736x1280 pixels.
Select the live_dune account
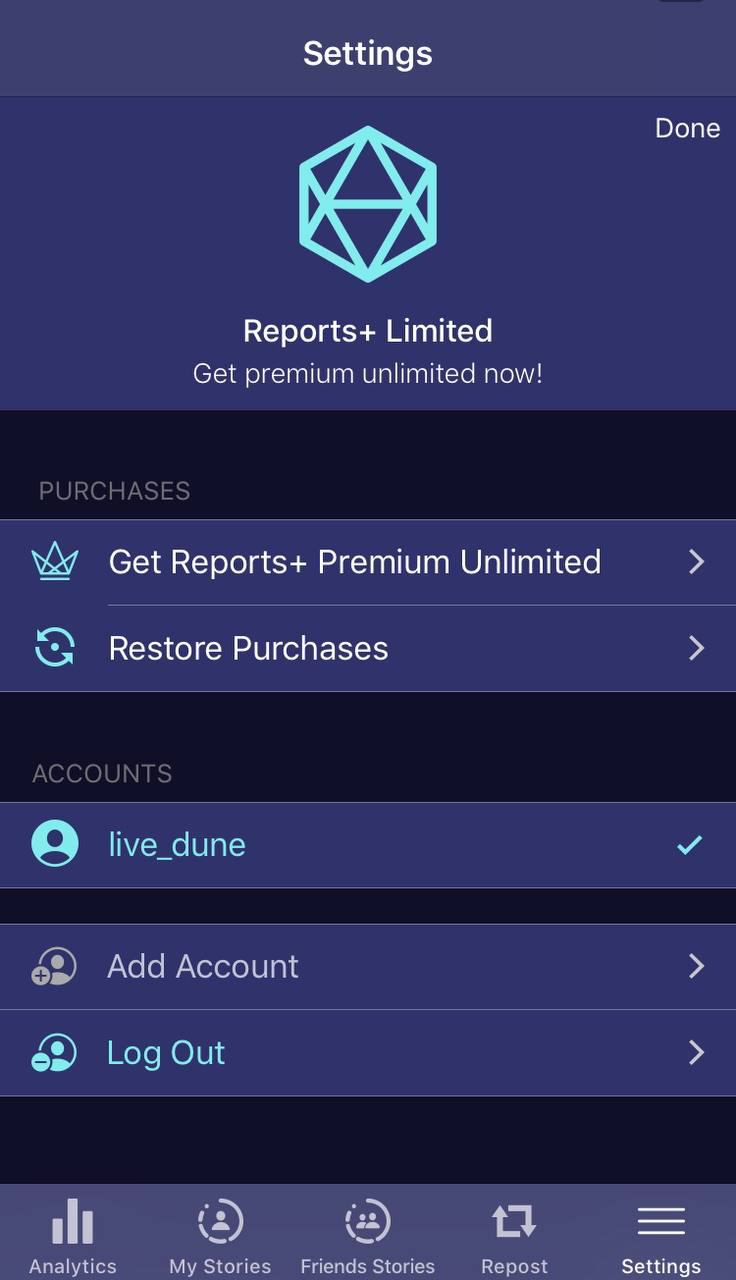(x=368, y=845)
